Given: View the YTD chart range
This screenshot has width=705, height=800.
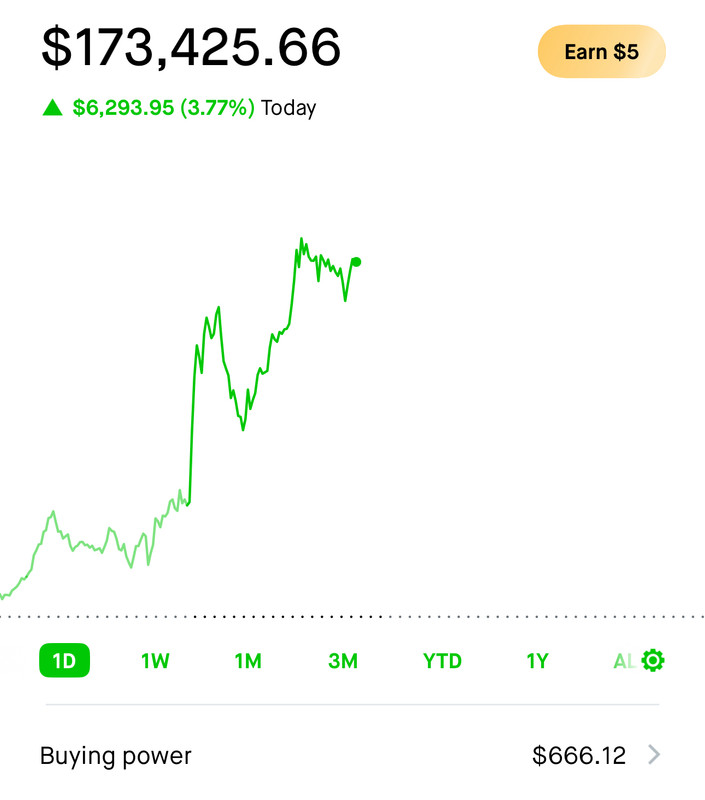Looking at the screenshot, I should pos(442,661).
